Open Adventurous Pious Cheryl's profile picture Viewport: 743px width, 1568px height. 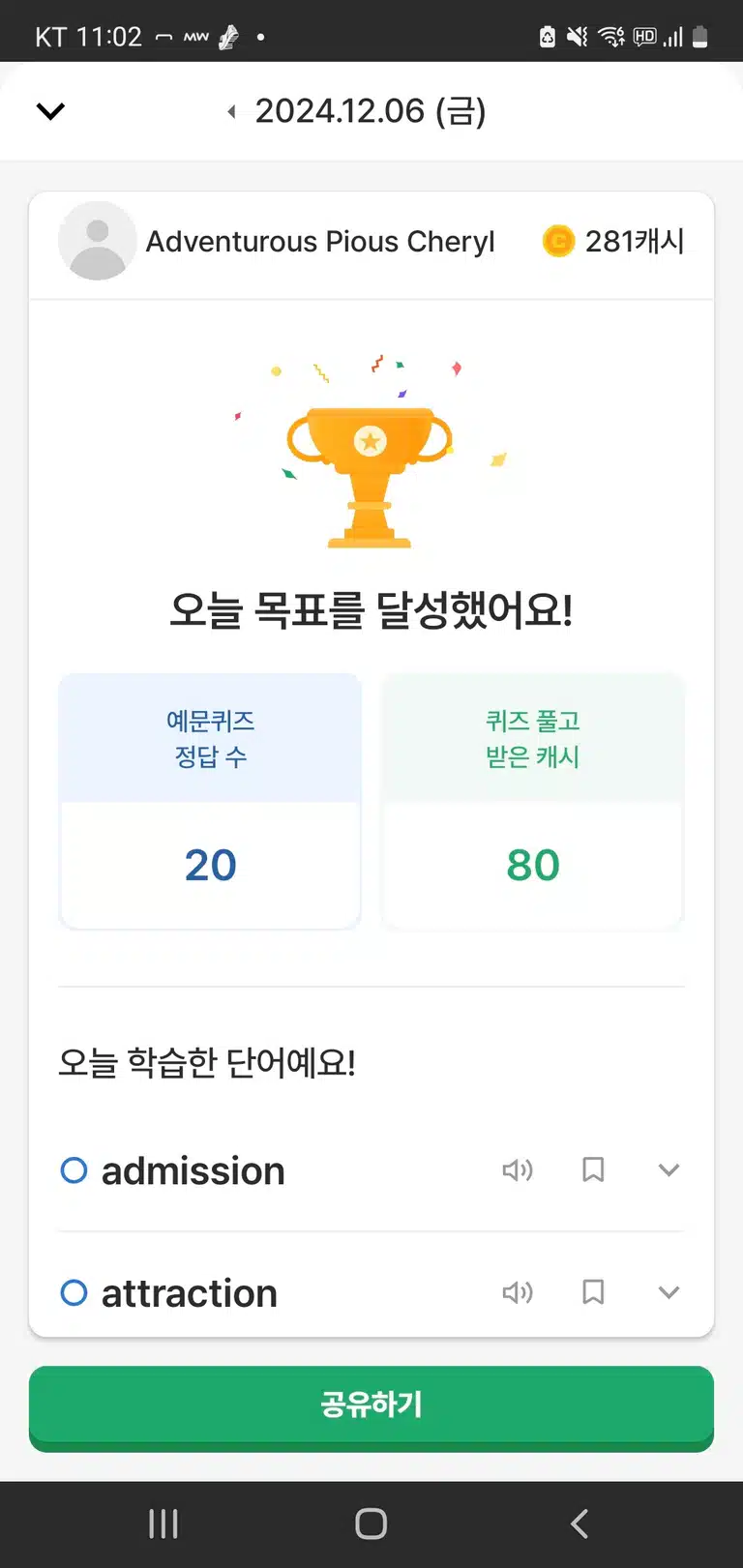click(97, 241)
